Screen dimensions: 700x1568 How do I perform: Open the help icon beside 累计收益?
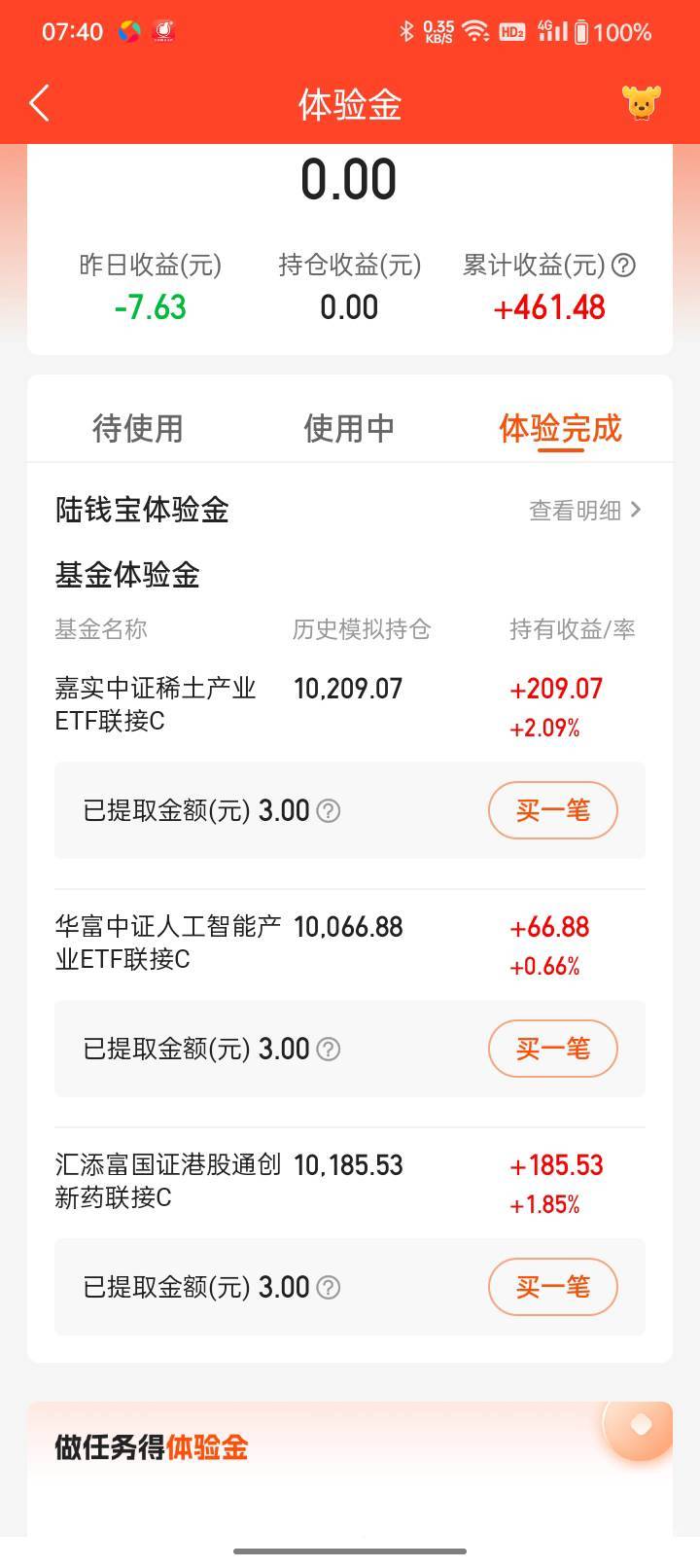[624, 265]
